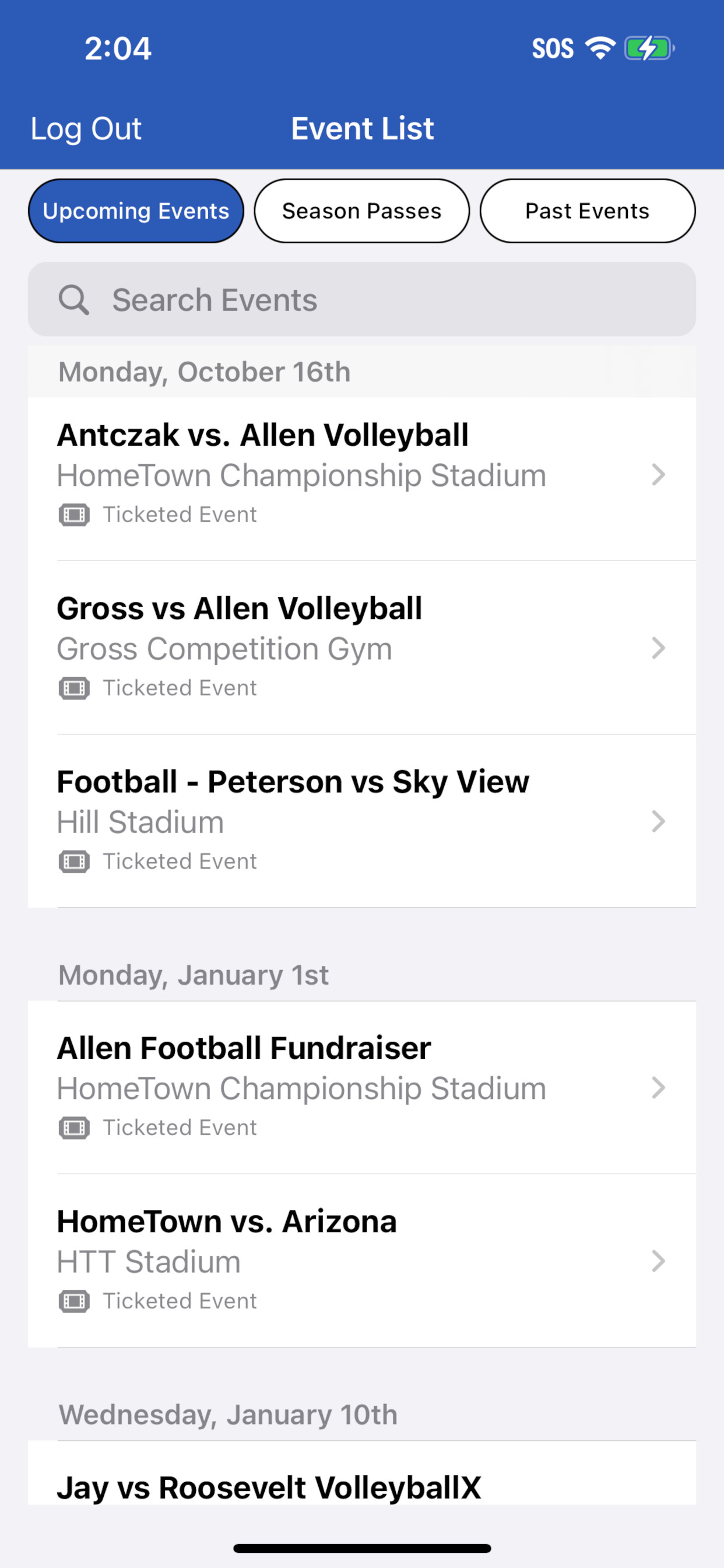Switch to the Past Events tab
The height and width of the screenshot is (1568, 724).
pyautogui.click(x=587, y=211)
